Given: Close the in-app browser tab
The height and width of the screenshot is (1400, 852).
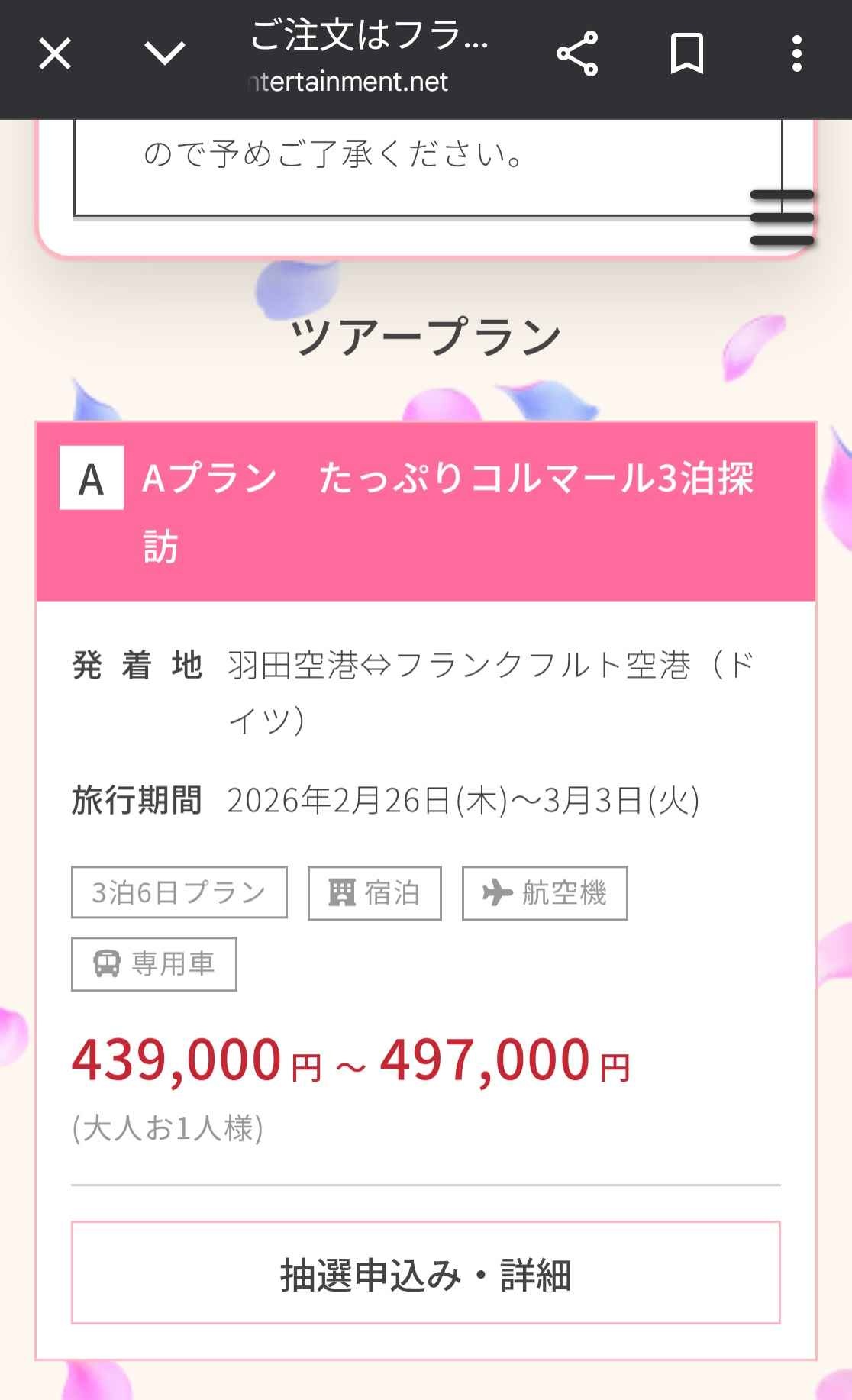Looking at the screenshot, I should tap(55, 54).
